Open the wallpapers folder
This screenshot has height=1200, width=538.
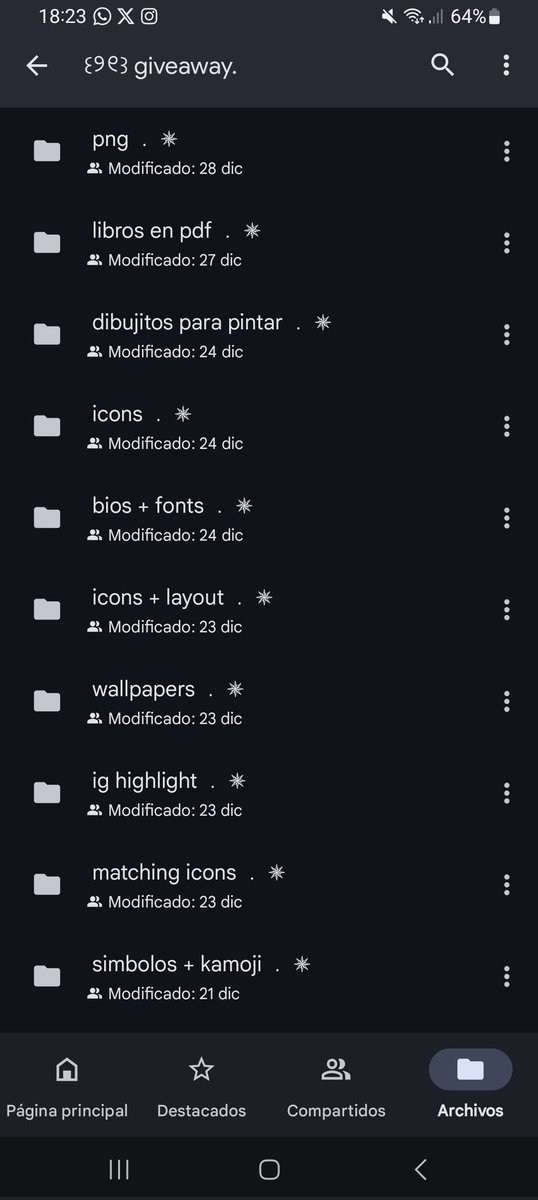point(269,702)
